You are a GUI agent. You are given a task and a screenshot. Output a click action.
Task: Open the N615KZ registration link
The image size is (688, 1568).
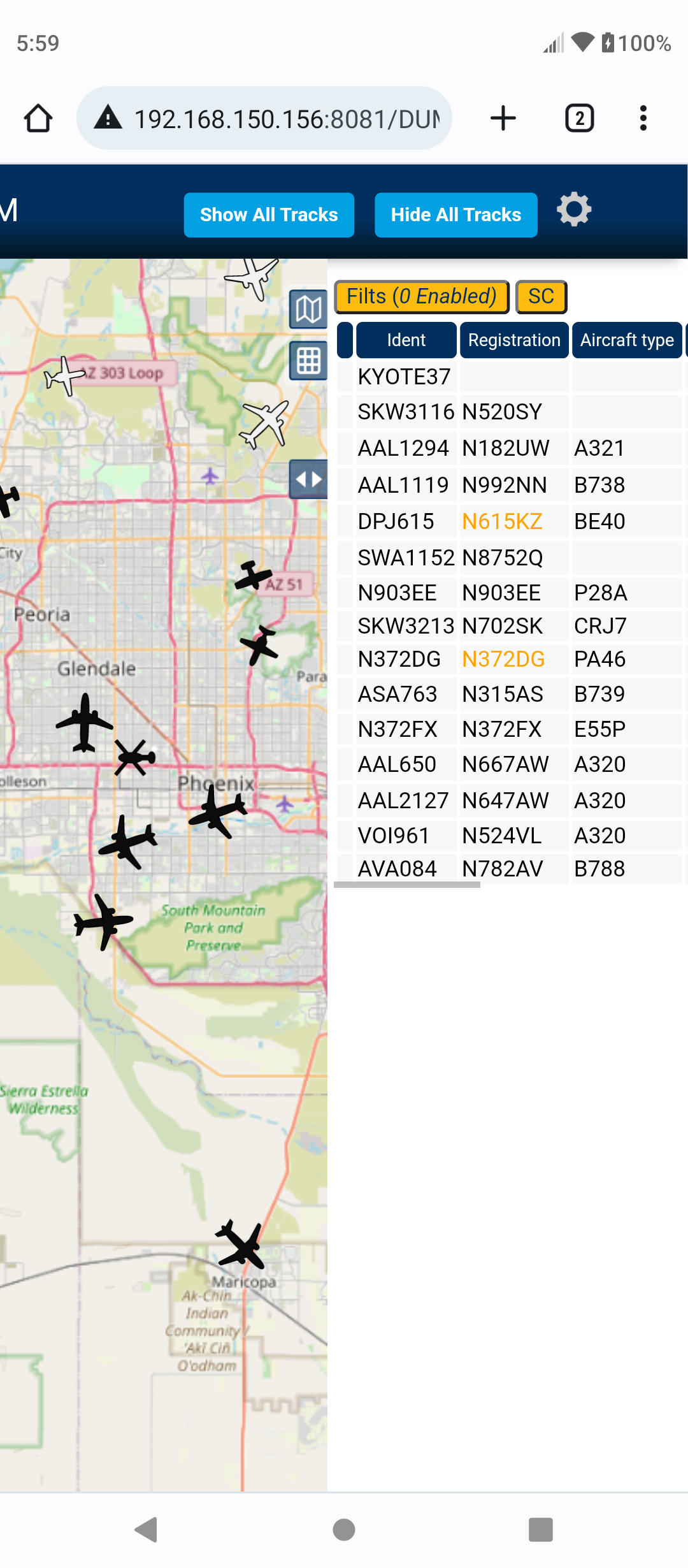point(502,521)
